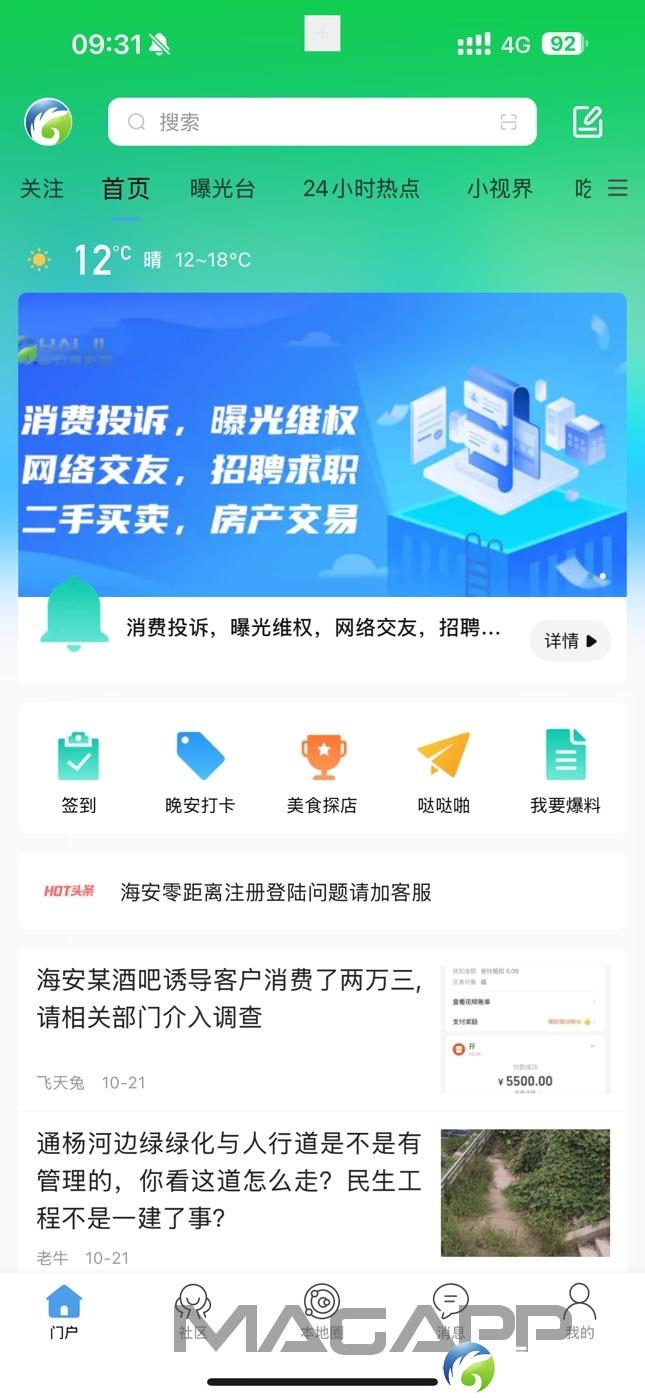The height and width of the screenshot is (1398, 645).
Task: Open 签到 check-in
Action: [78, 770]
